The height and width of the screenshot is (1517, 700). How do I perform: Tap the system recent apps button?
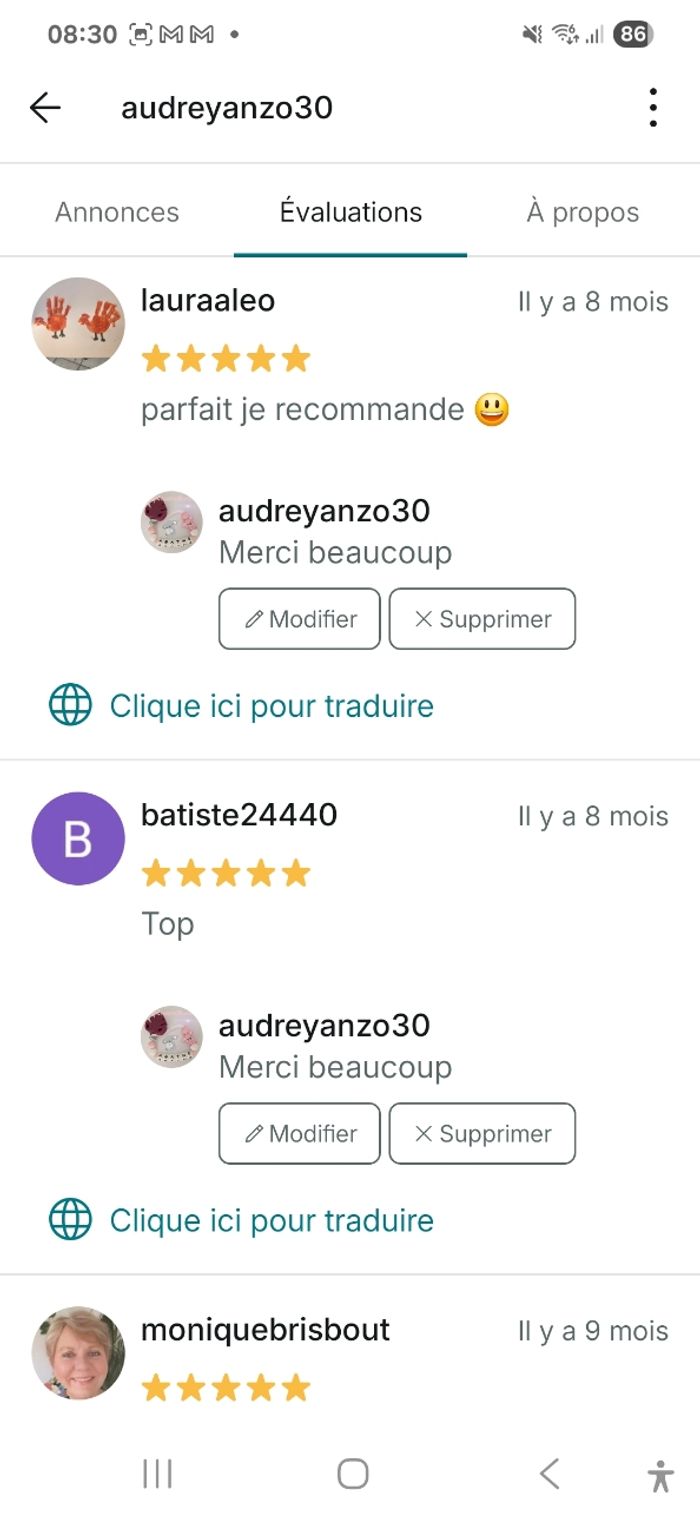pyautogui.click(x=157, y=1473)
